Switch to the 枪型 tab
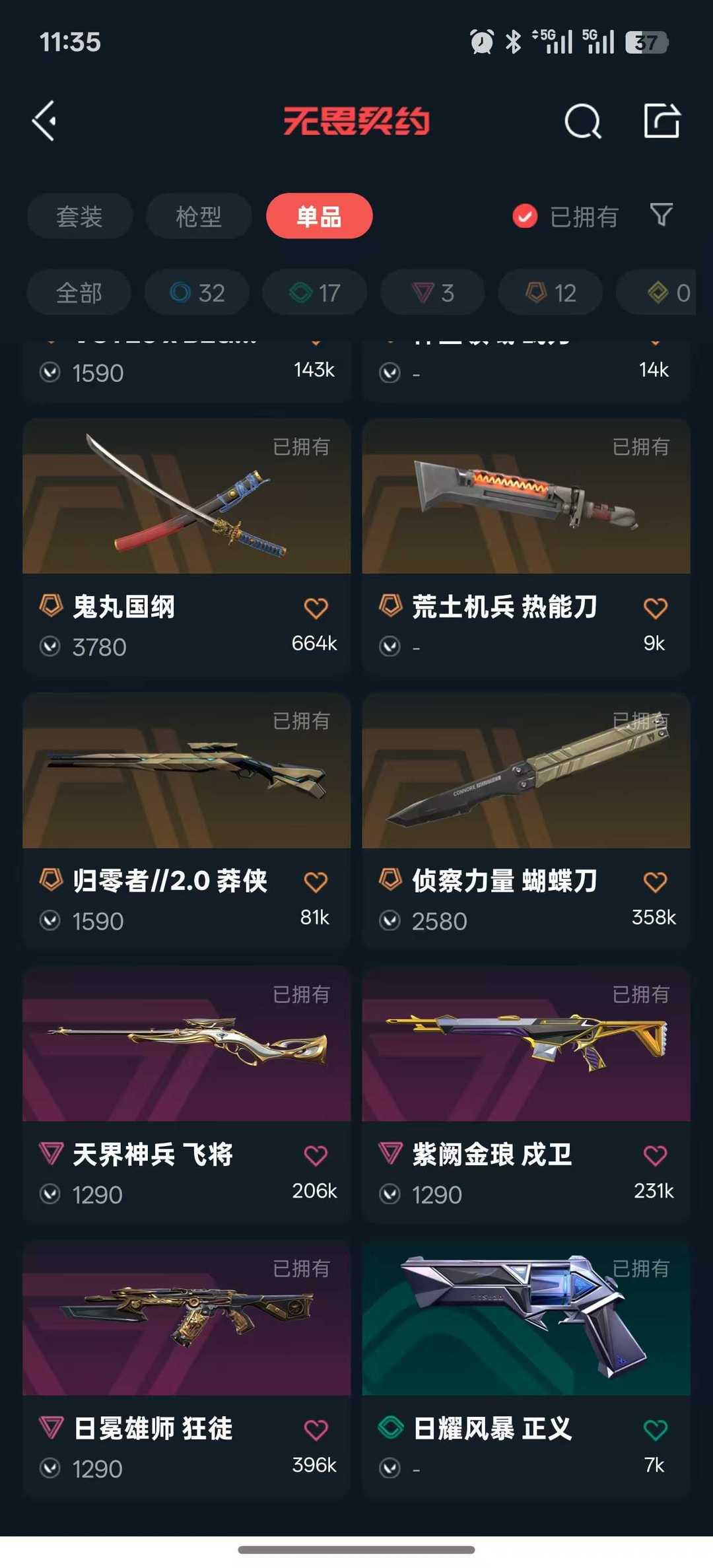This screenshot has height=1568, width=713. (198, 216)
